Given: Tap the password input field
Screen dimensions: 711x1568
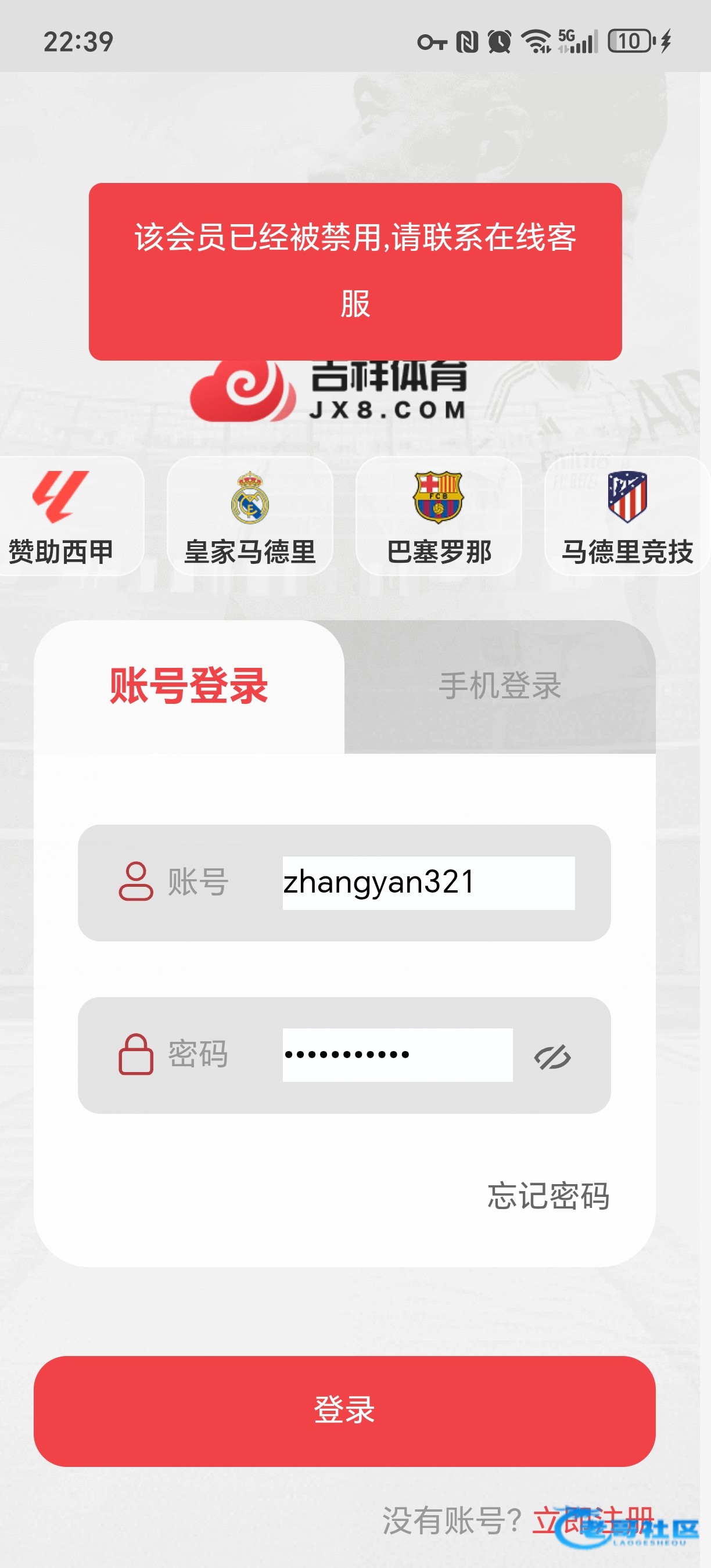Looking at the screenshot, I should click(397, 1055).
